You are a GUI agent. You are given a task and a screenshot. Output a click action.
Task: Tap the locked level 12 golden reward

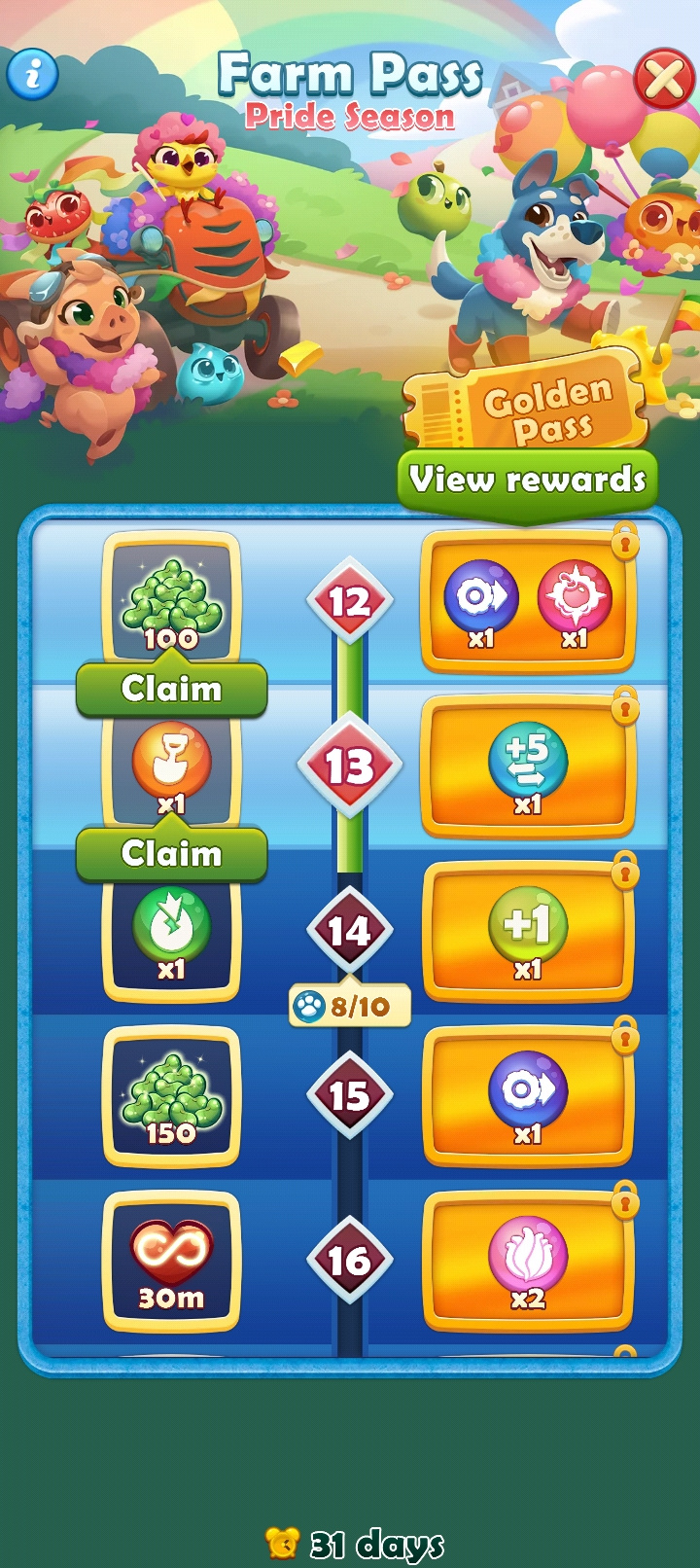tap(528, 601)
